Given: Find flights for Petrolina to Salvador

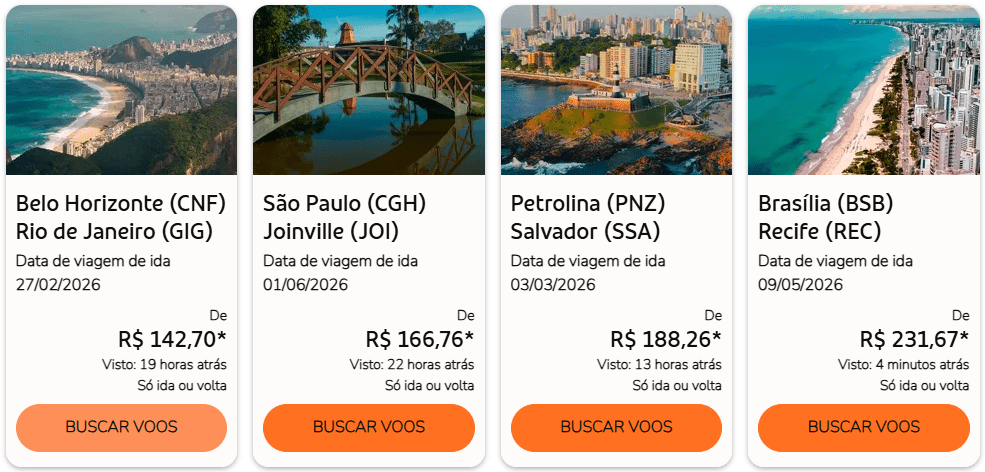Looking at the screenshot, I should pyautogui.click(x=616, y=427).
